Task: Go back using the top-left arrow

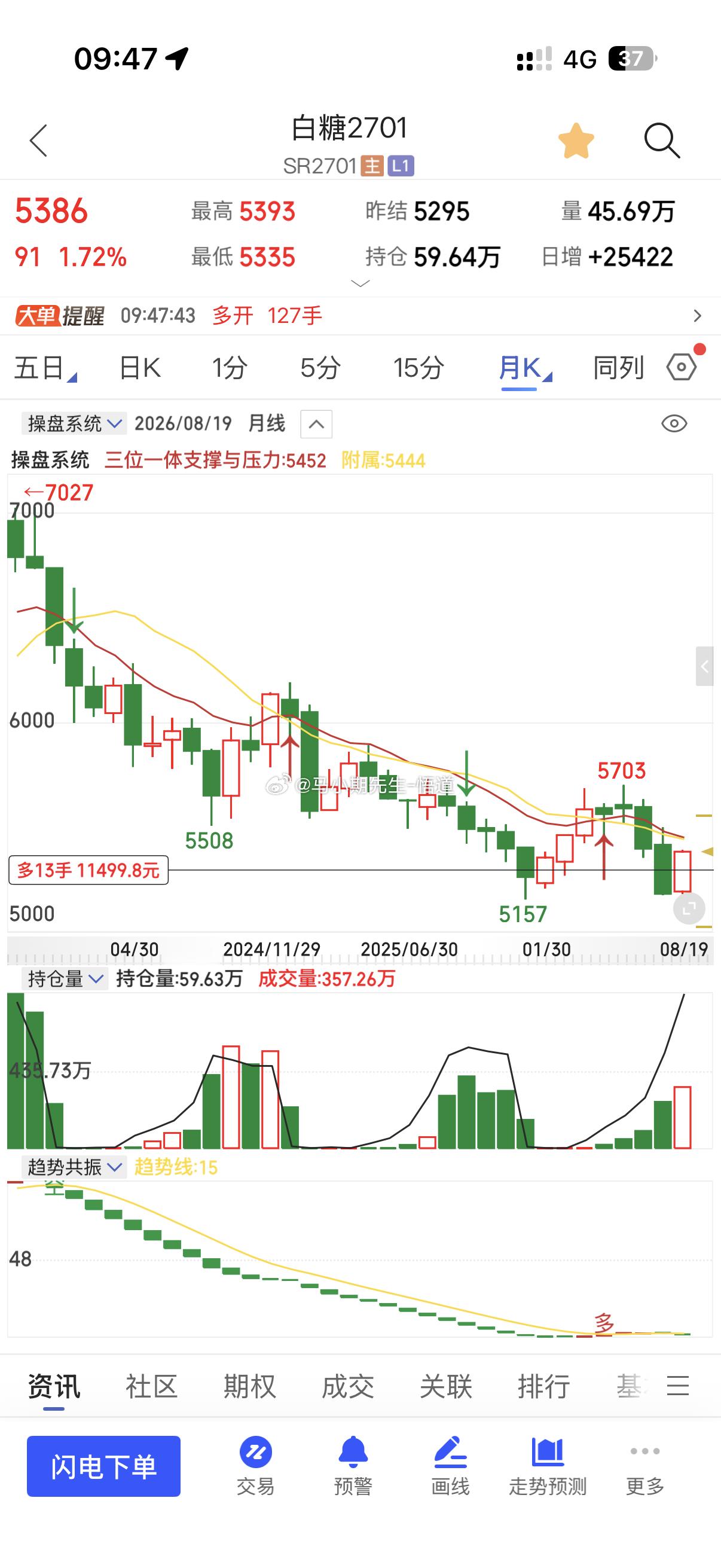Action: click(38, 141)
